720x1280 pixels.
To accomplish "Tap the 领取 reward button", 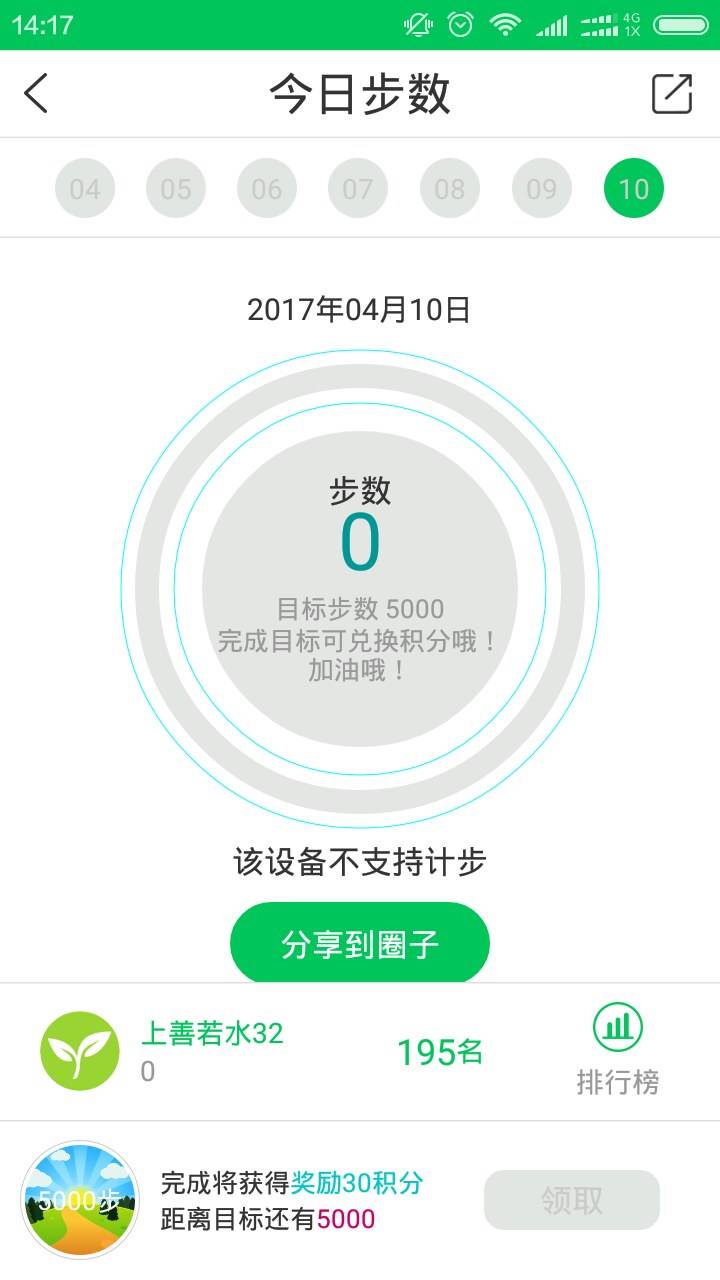I will [572, 1200].
